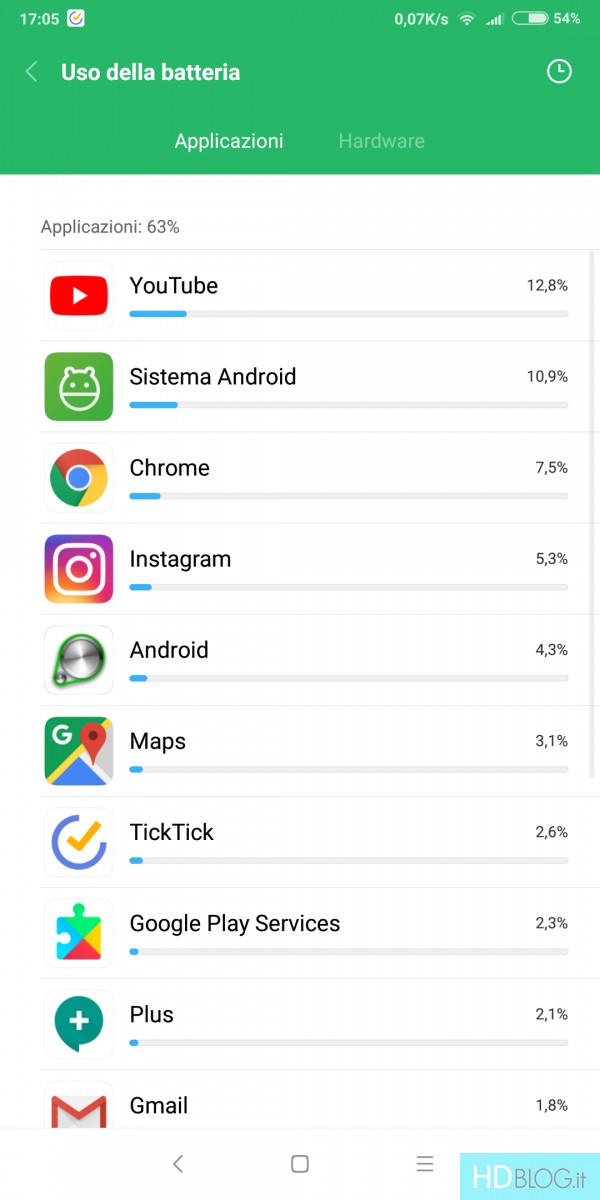Image resolution: width=600 pixels, height=1200 pixels.
Task: Tap the system back button
Action: (178, 1164)
